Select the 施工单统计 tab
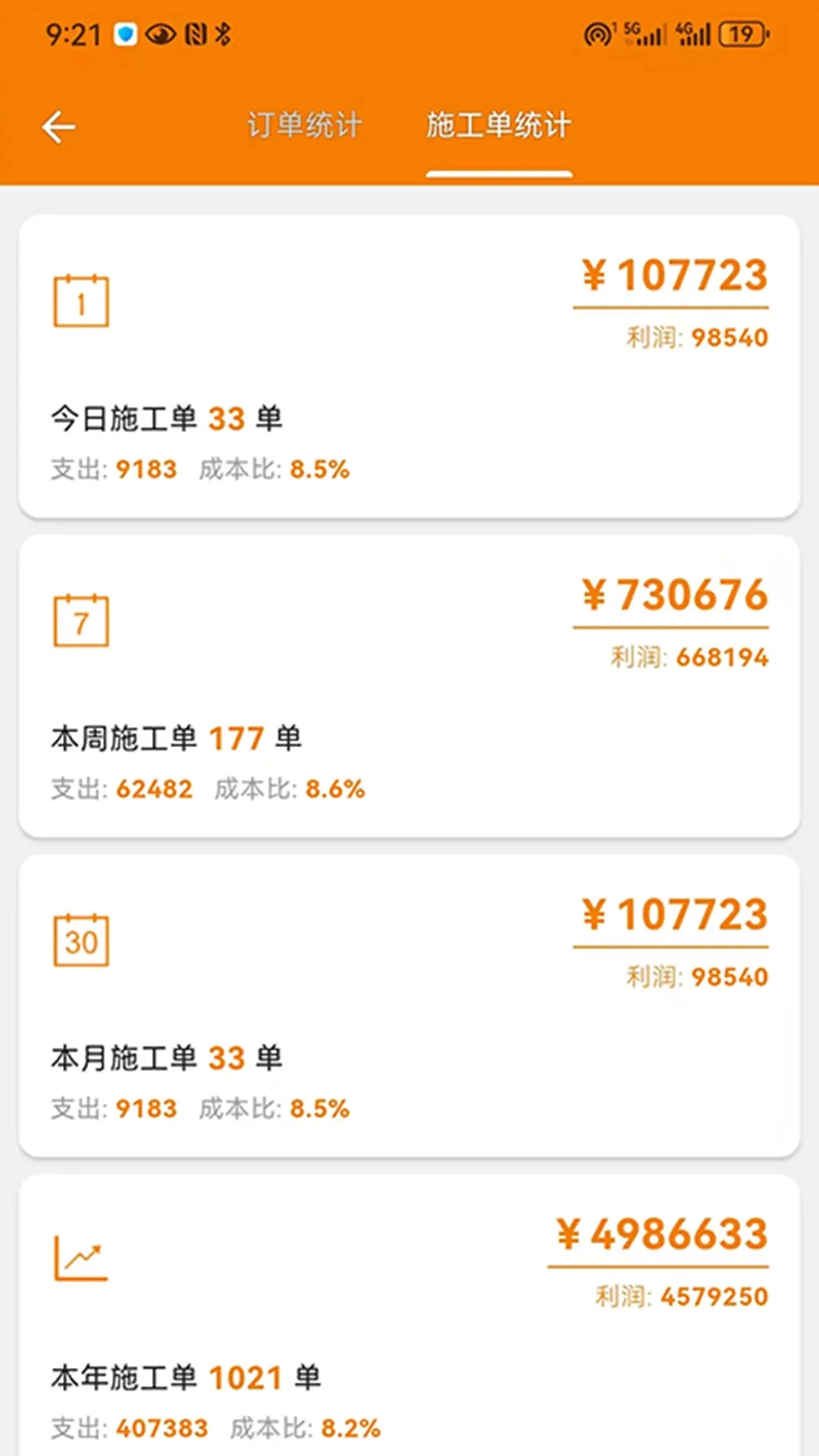 pos(499,125)
